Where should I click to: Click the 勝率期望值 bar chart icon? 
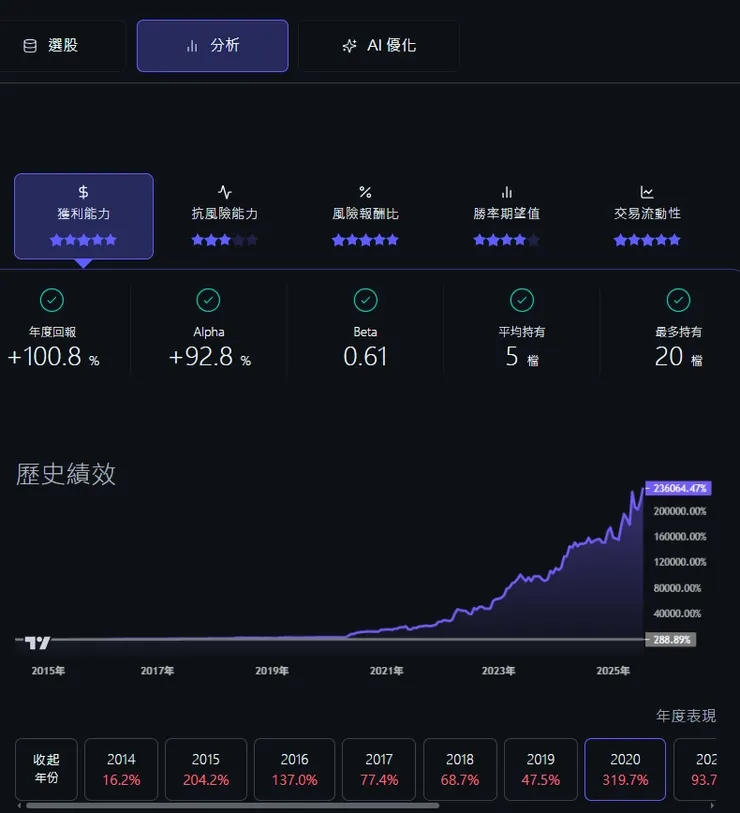506,191
